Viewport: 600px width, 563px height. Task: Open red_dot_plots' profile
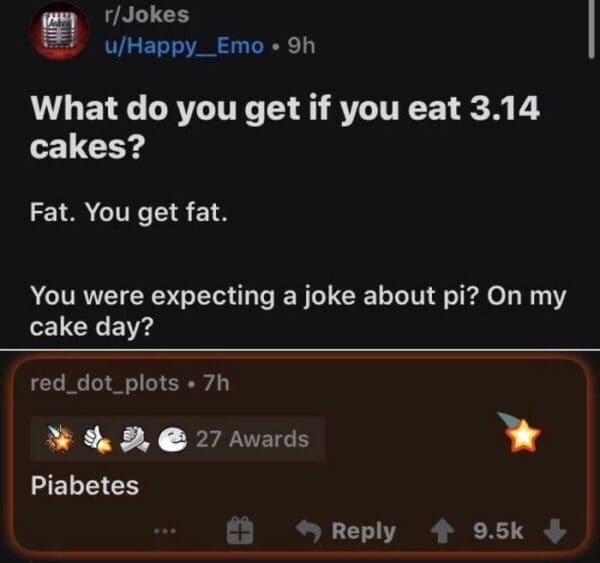point(105,382)
